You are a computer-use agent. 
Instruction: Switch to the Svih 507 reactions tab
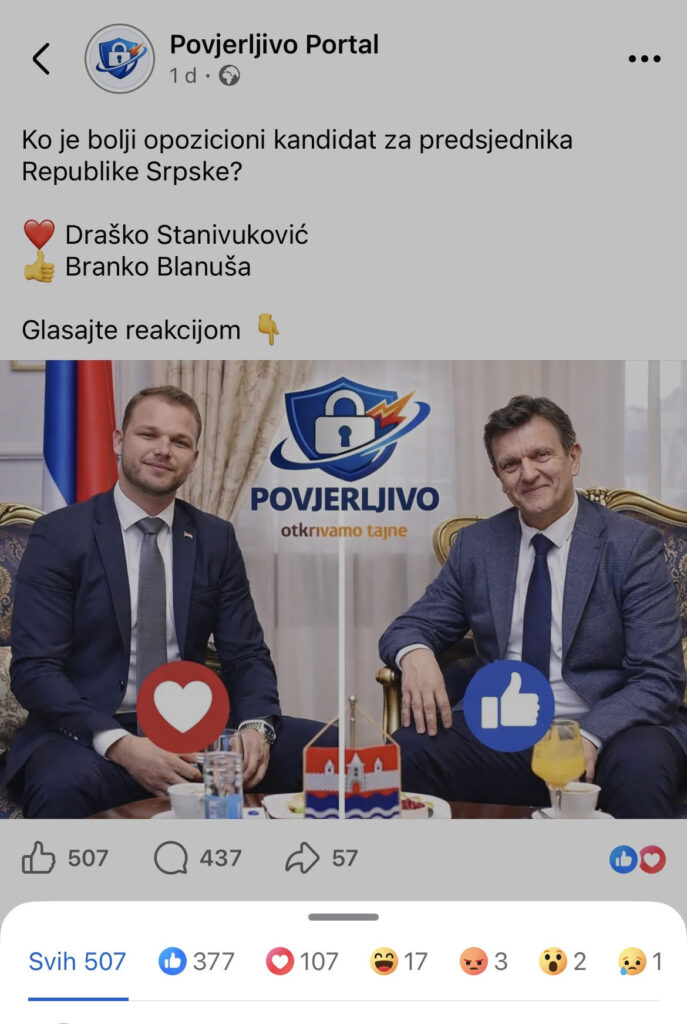77,962
